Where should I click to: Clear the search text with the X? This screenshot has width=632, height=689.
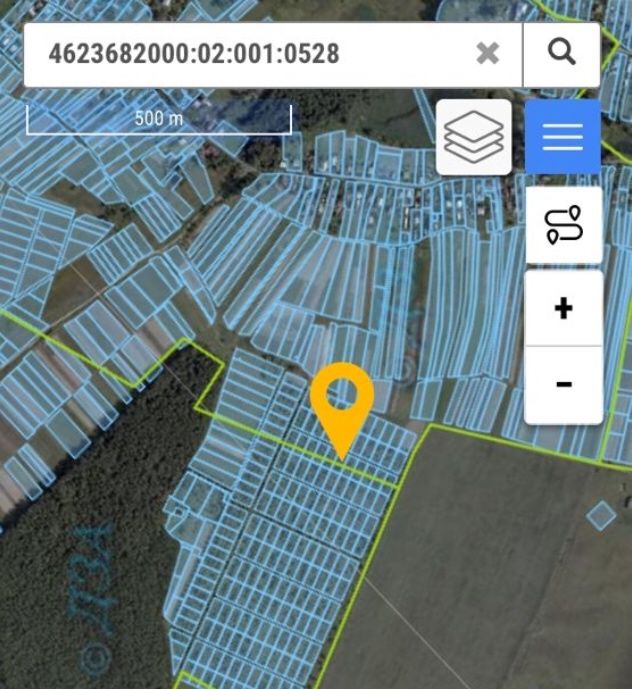[x=487, y=54]
